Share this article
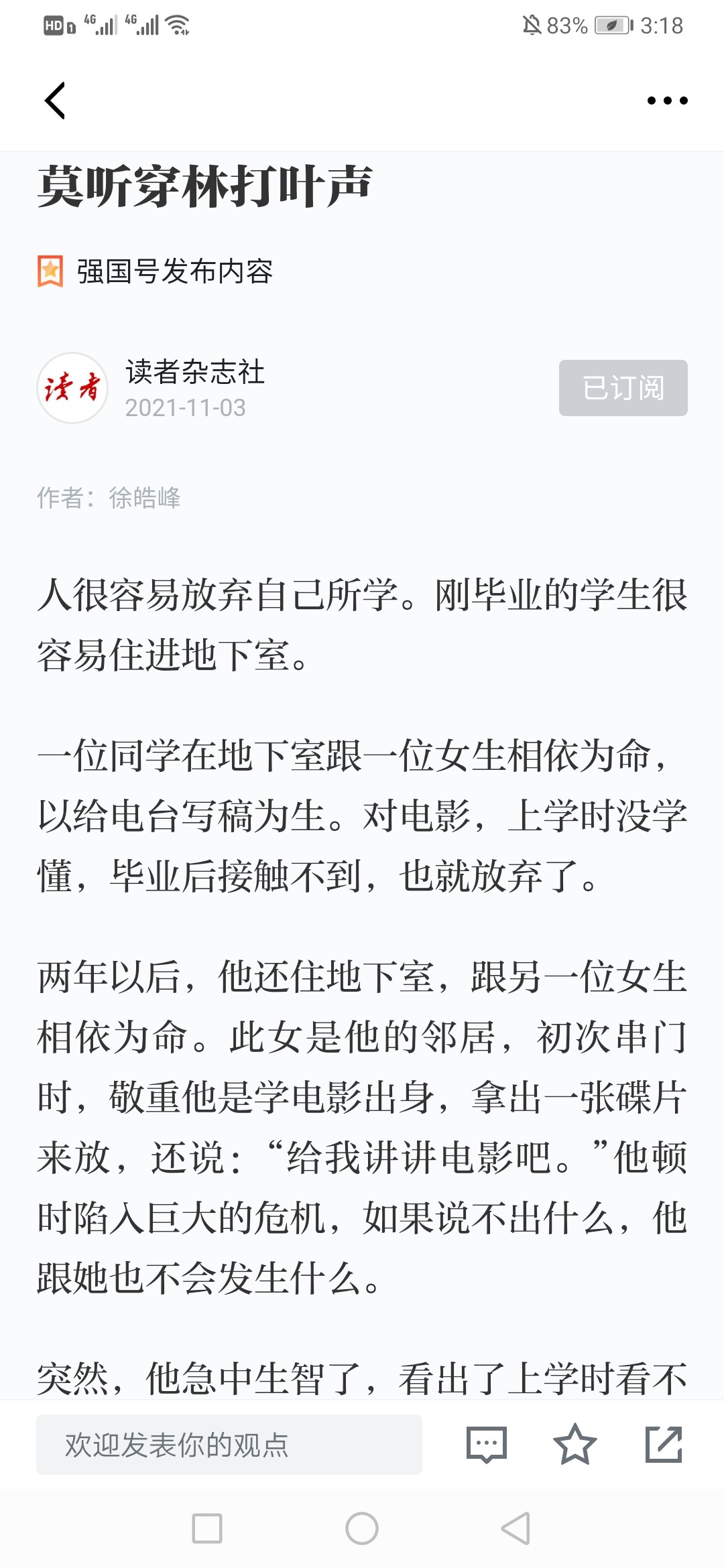Viewport: 724px width, 1568px height. 664,1445
